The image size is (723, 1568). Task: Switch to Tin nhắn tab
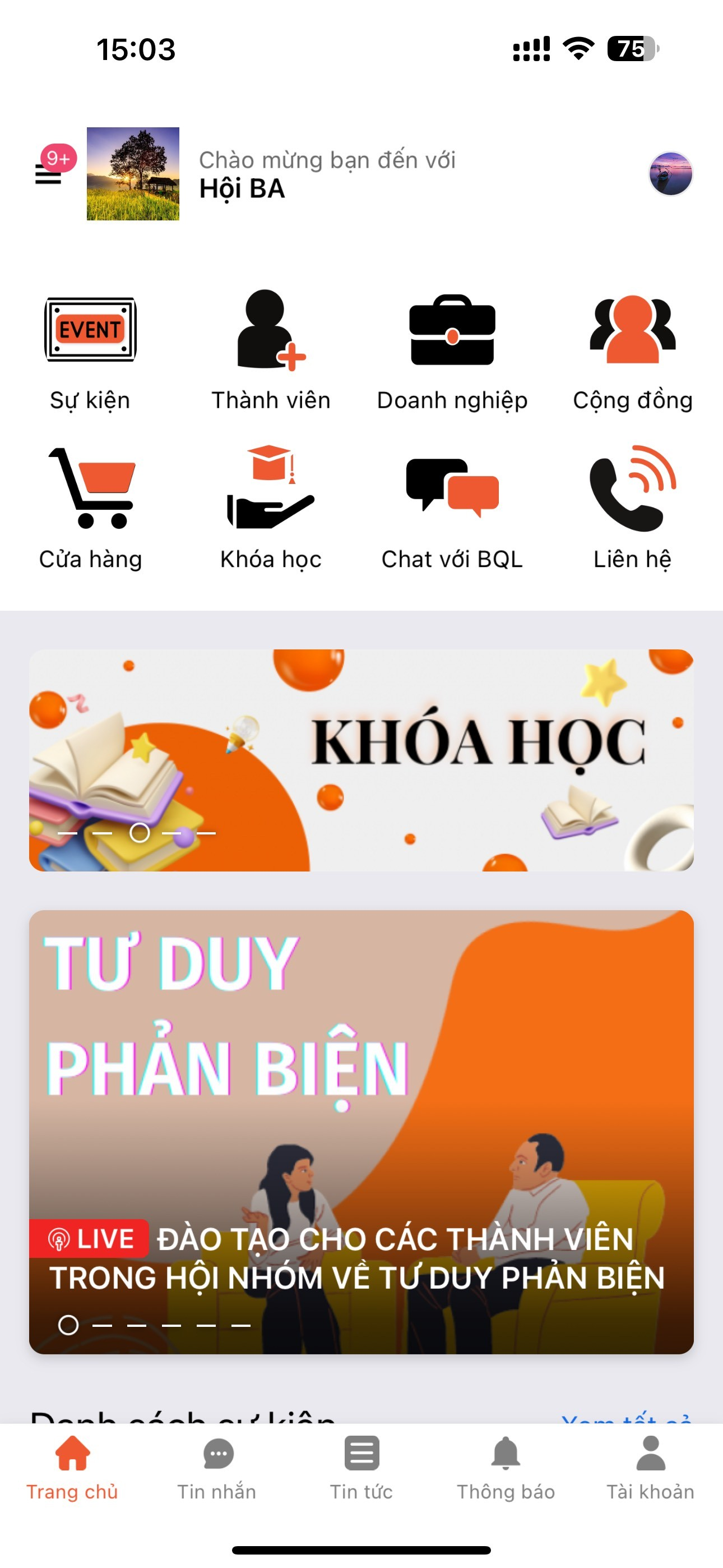pos(217,1468)
